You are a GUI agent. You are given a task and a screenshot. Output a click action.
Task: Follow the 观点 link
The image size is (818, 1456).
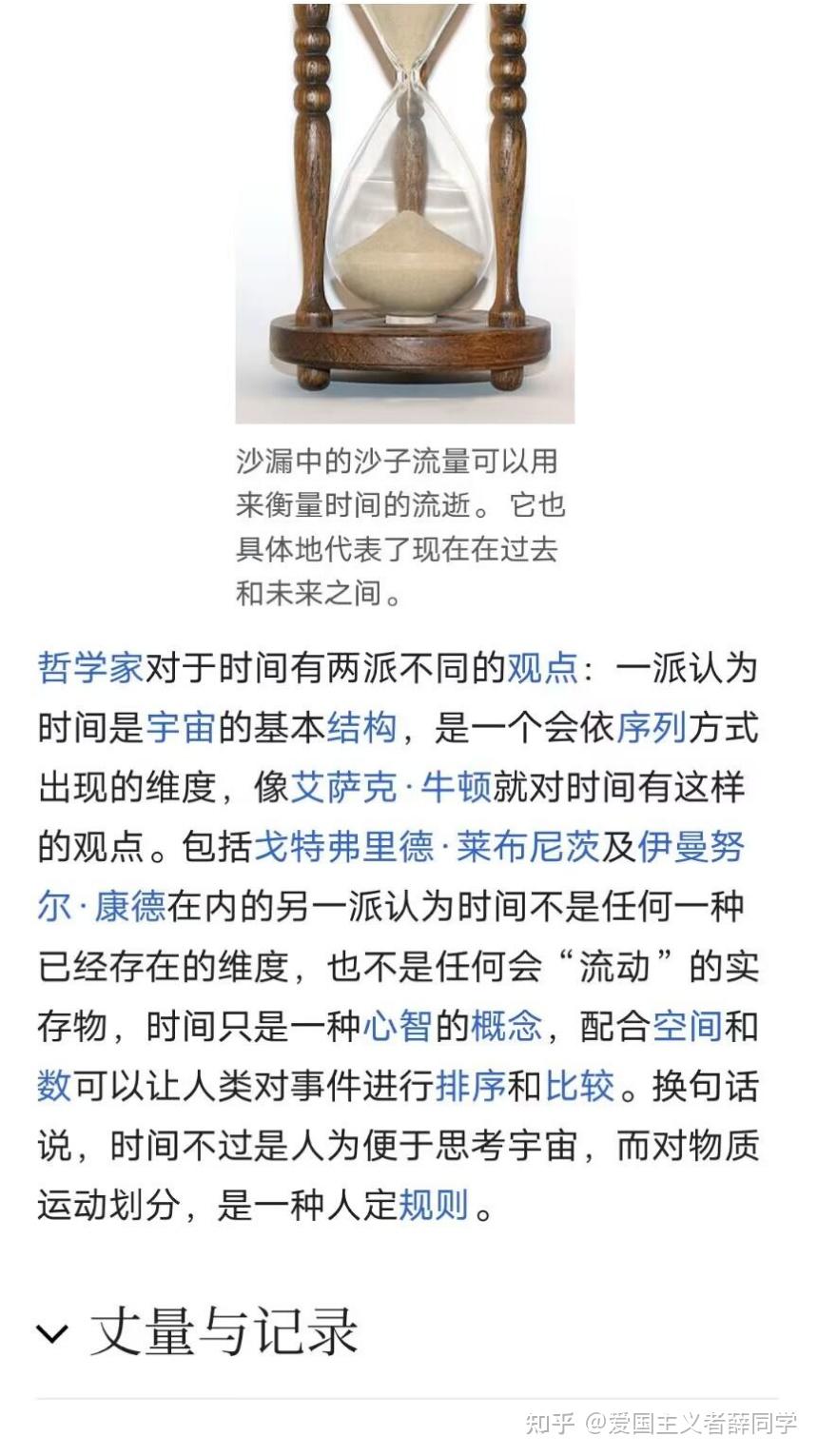point(542,668)
